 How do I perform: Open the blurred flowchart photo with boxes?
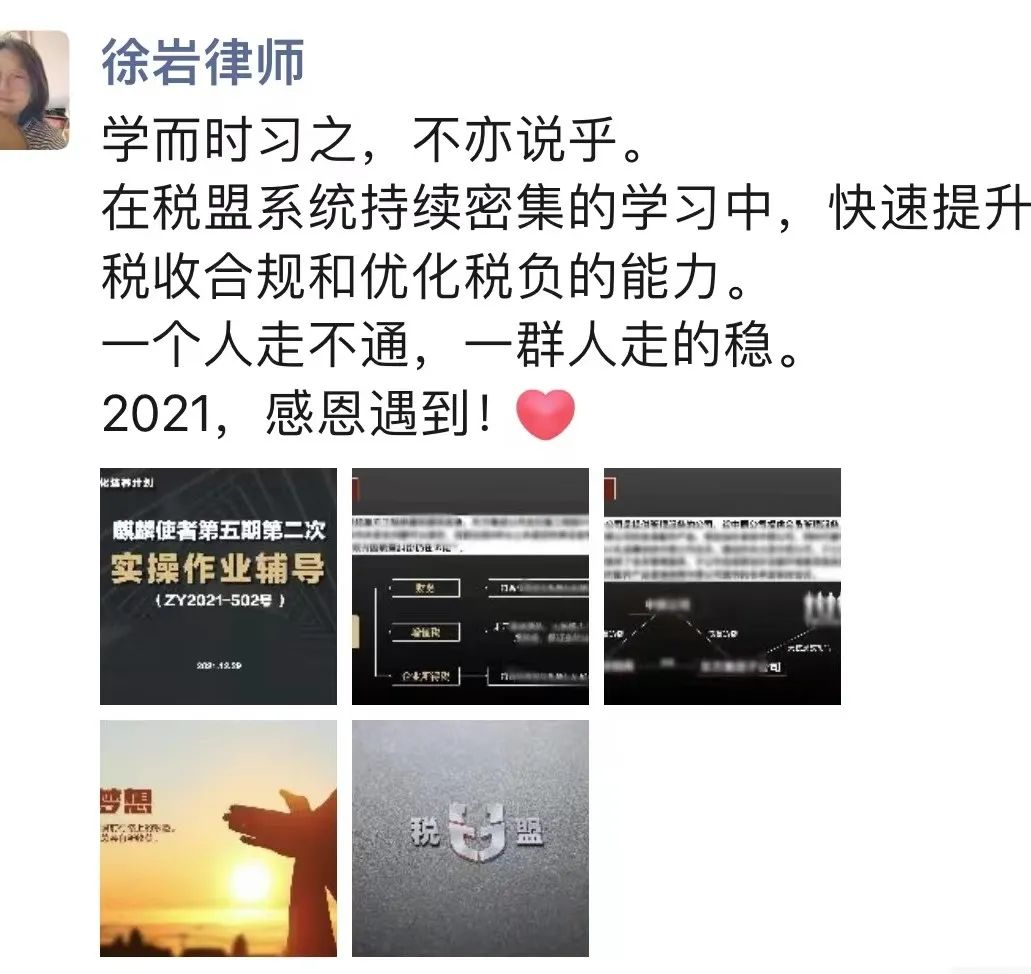[470, 586]
